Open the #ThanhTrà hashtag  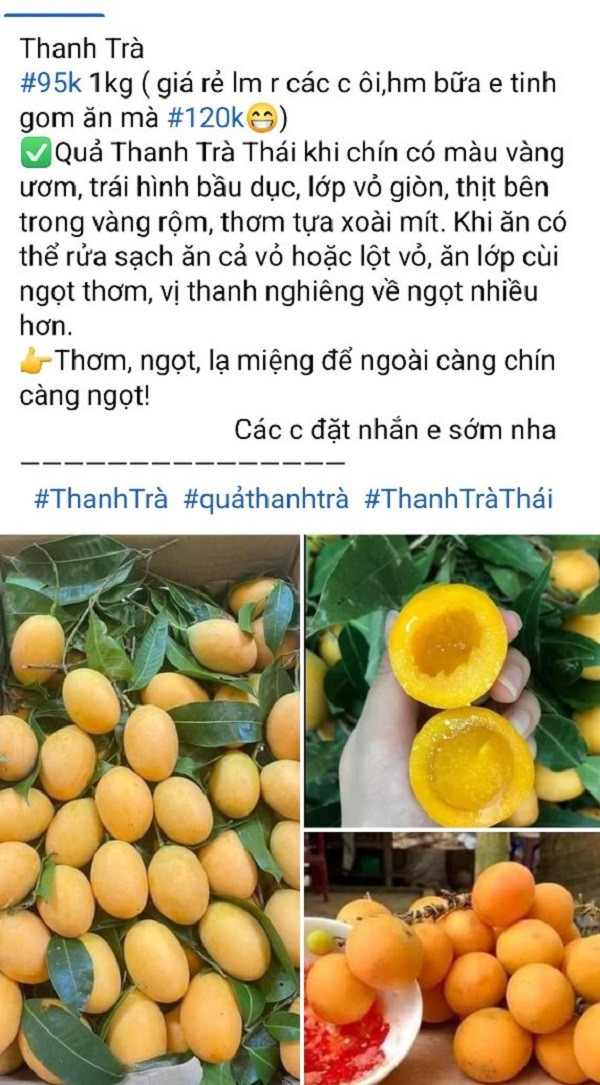(100, 499)
